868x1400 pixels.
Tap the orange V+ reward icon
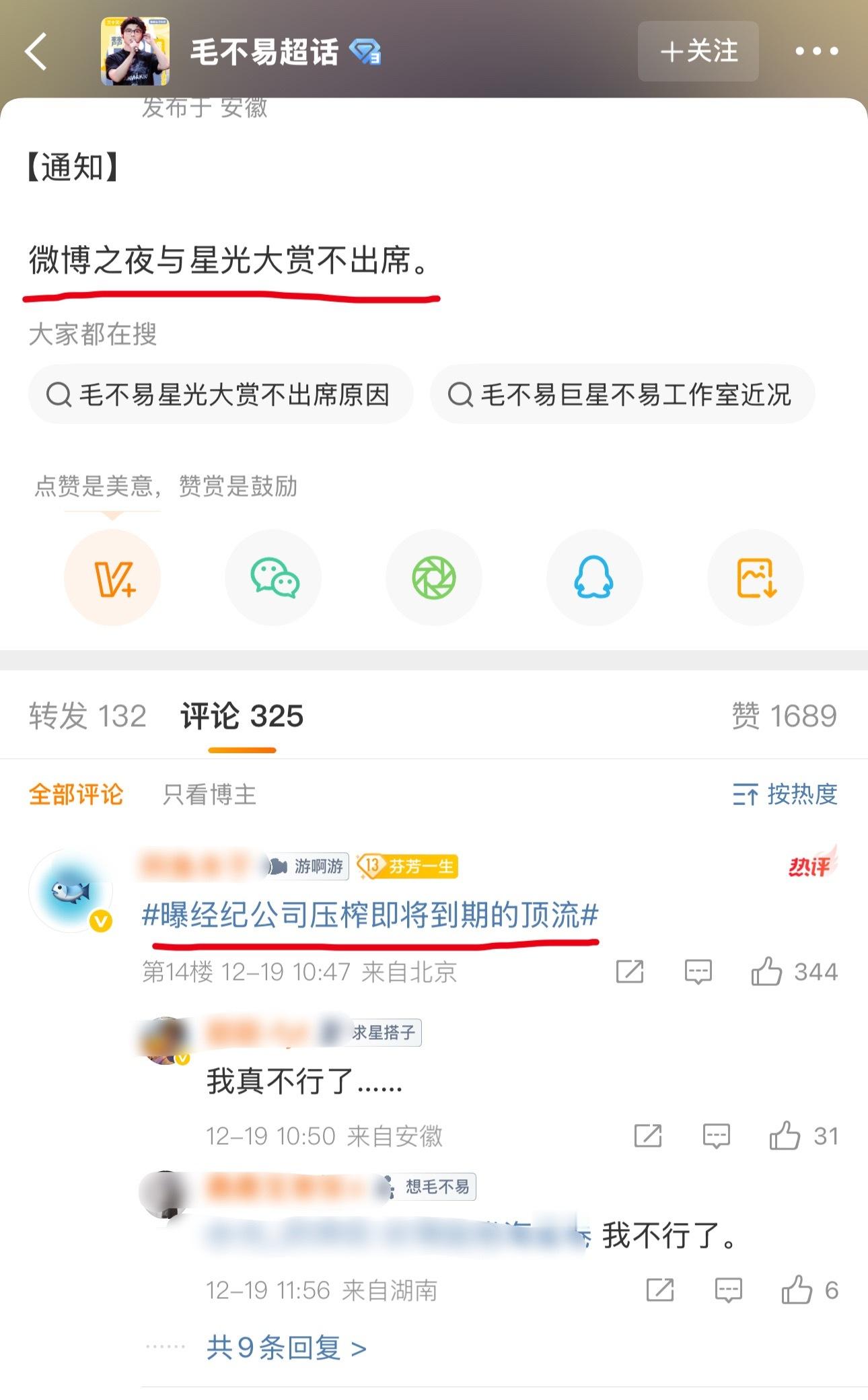pyautogui.click(x=112, y=577)
